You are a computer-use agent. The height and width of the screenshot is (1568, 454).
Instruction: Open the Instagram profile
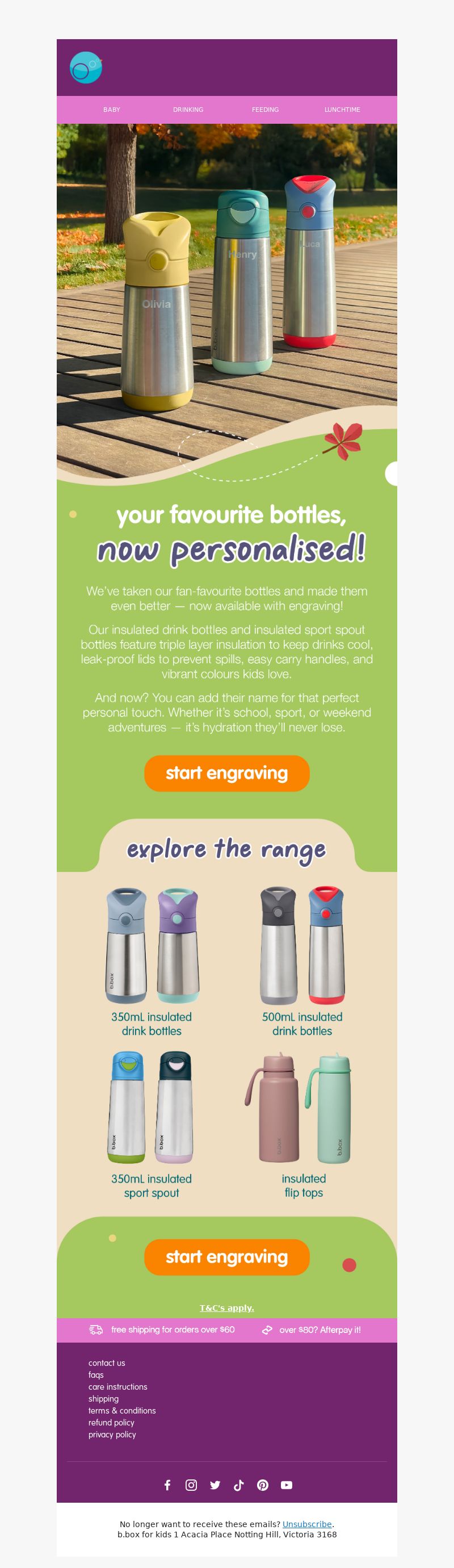191,1485
